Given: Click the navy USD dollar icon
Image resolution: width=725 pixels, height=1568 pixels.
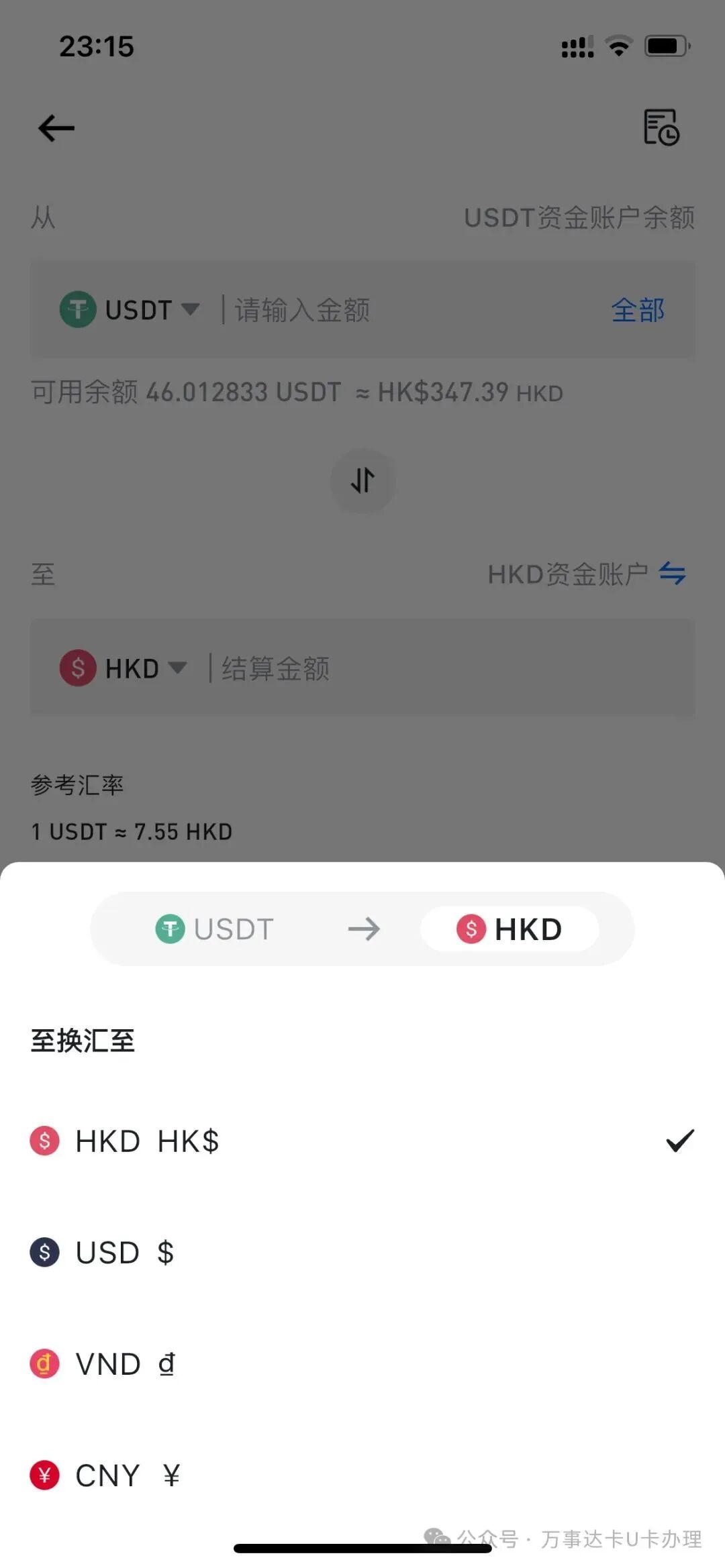Looking at the screenshot, I should click(x=44, y=1251).
